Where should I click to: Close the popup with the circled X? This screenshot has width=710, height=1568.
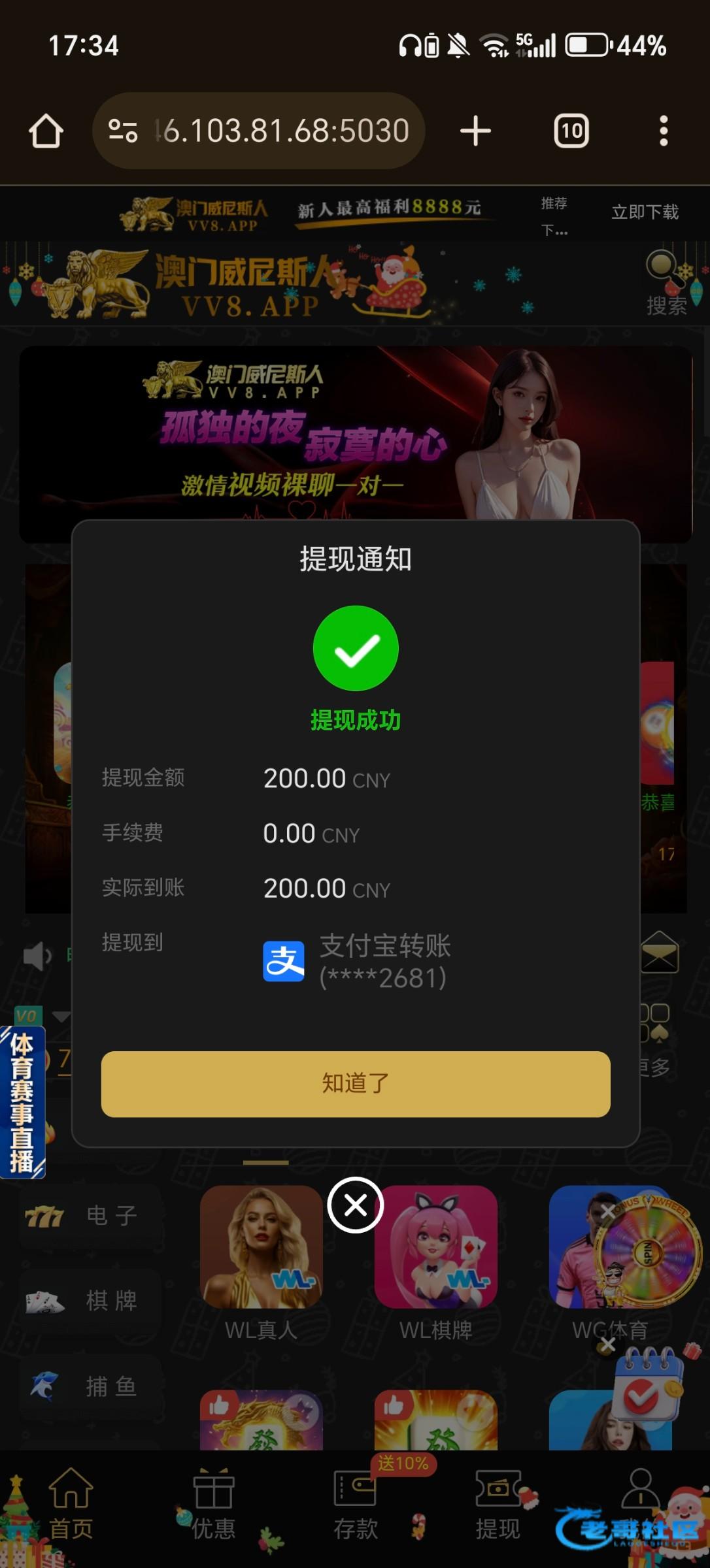(356, 1205)
